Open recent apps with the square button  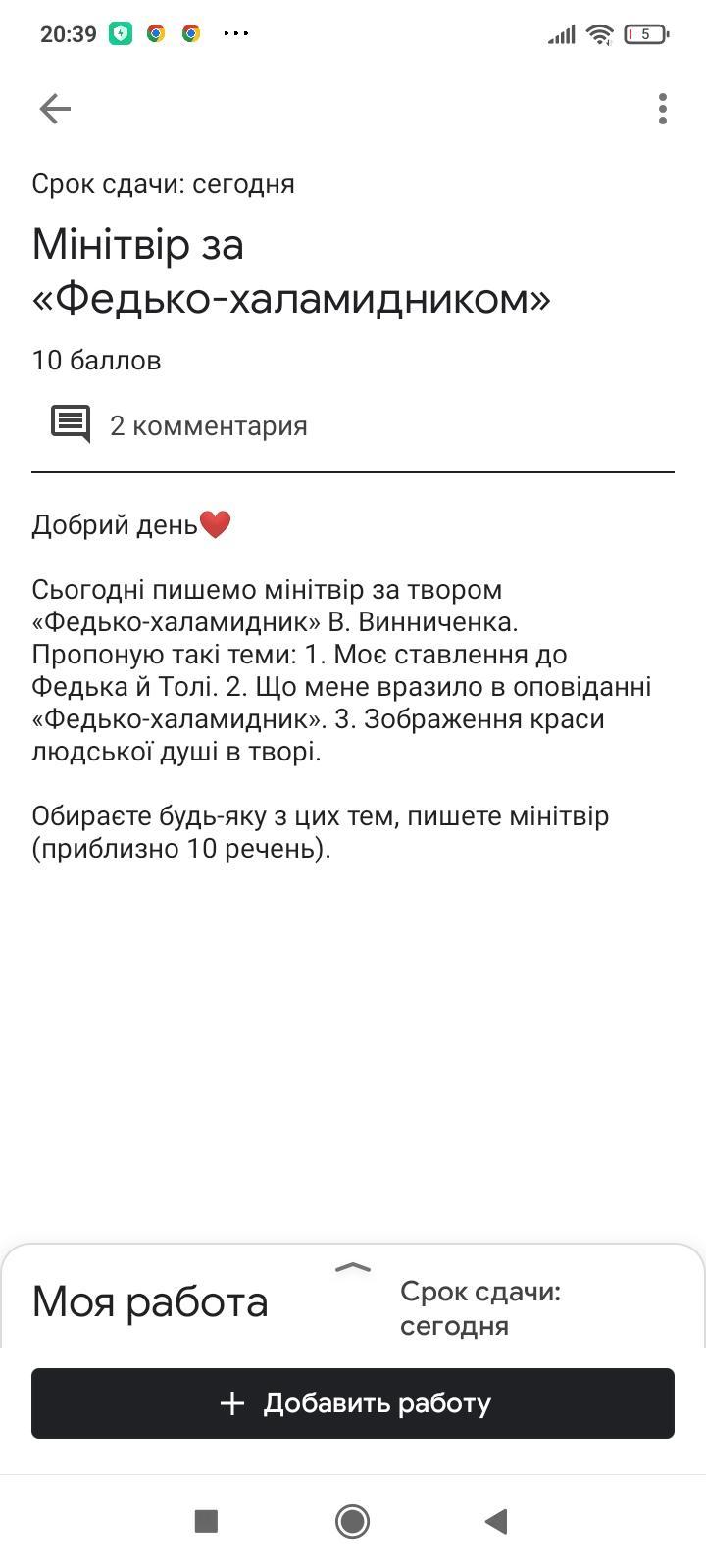206,1521
